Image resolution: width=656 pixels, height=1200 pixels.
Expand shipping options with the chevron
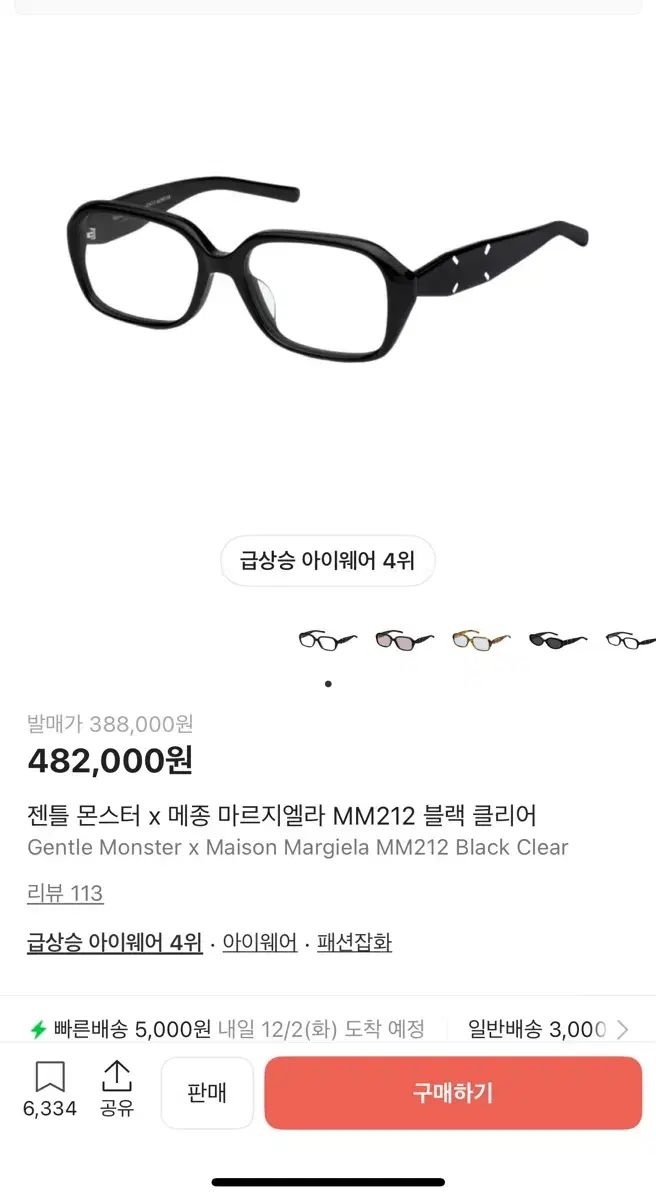point(623,1029)
